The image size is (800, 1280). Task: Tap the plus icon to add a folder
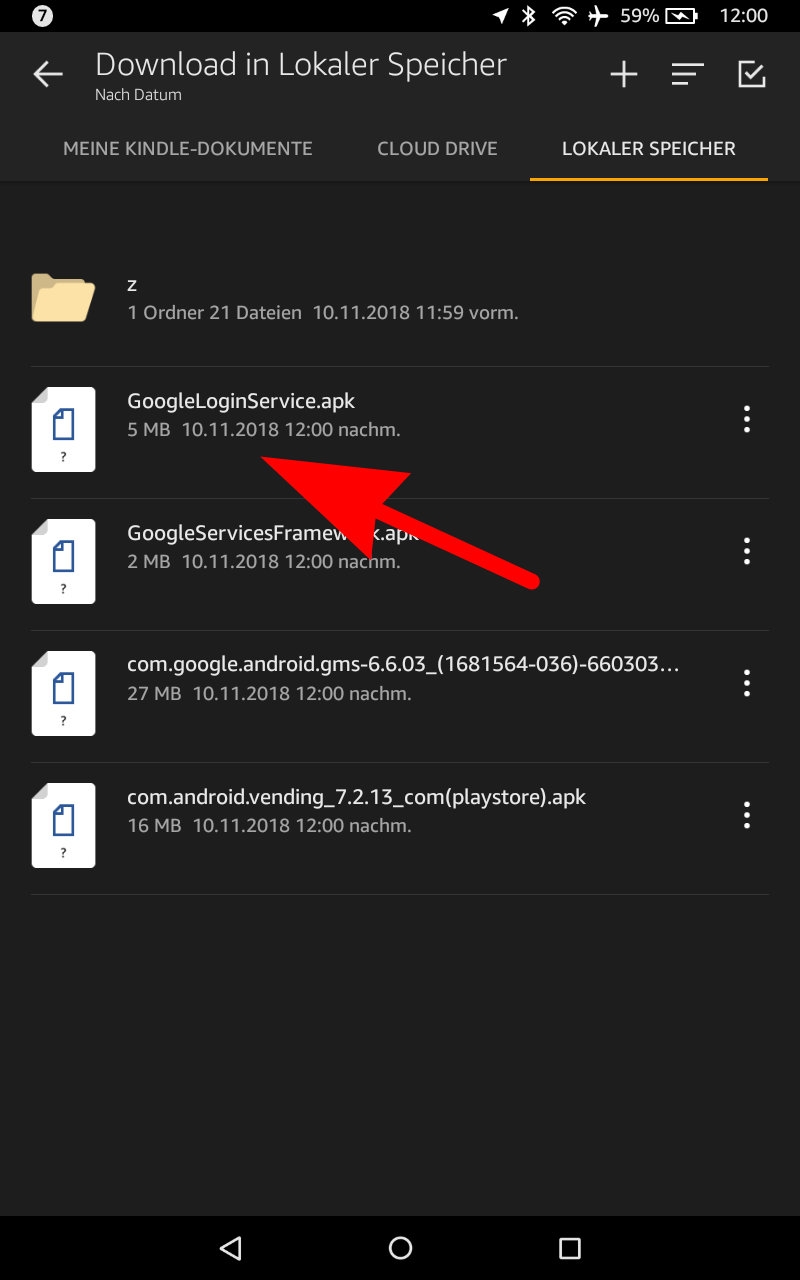pyautogui.click(x=623, y=74)
